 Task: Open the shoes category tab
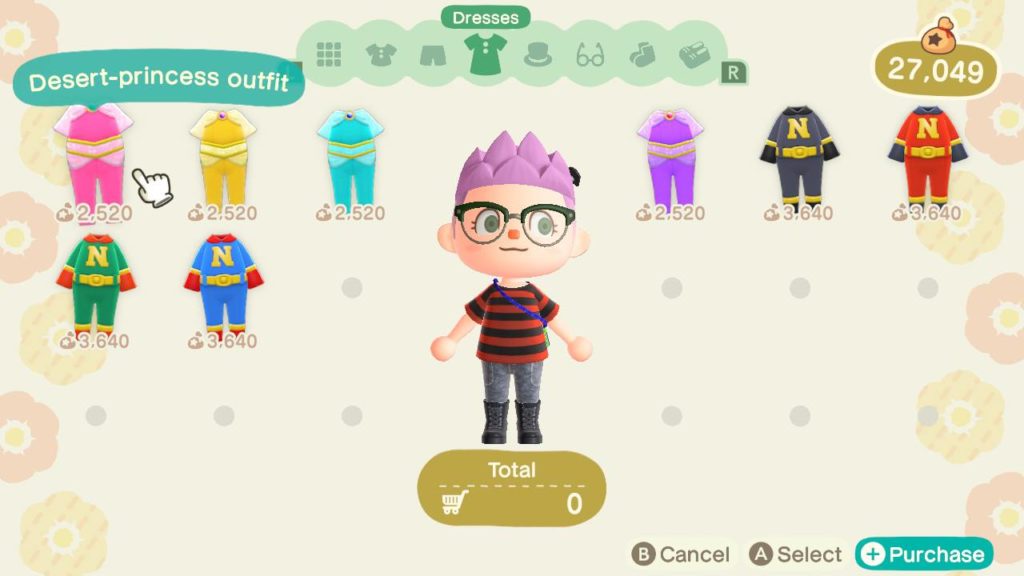click(694, 54)
